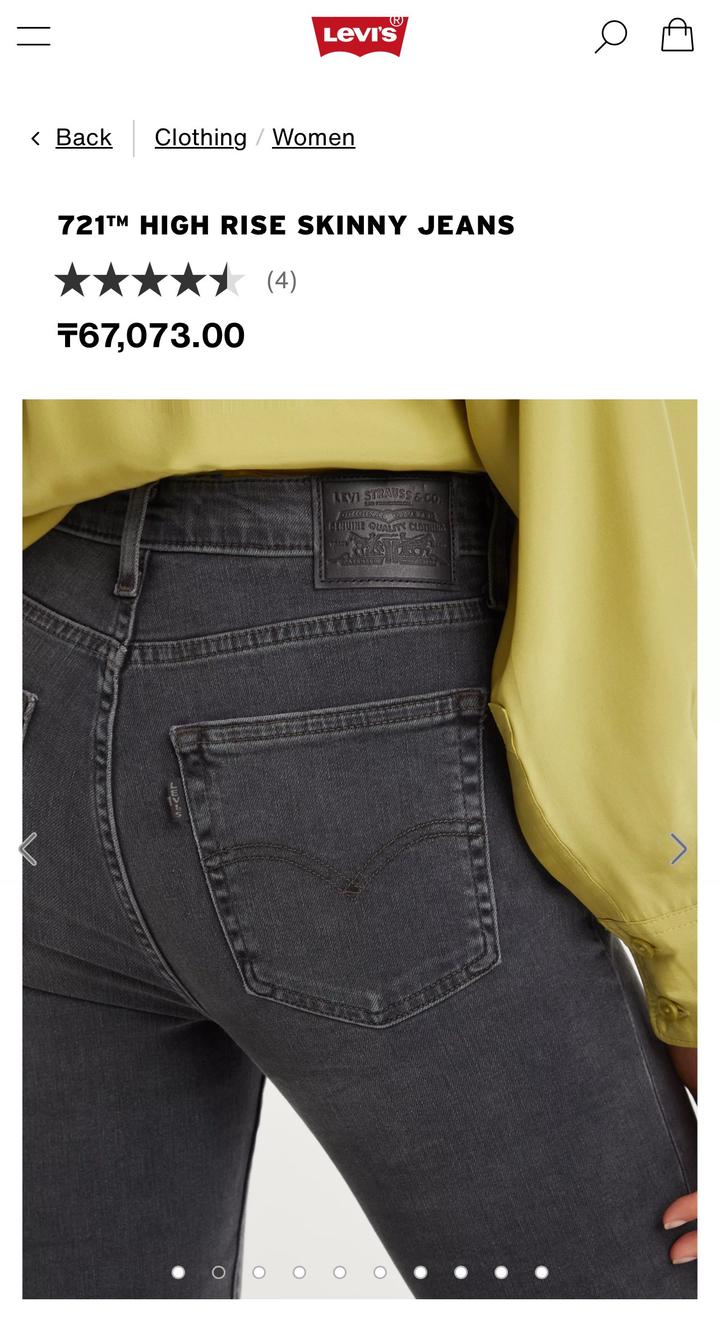Image resolution: width=720 pixels, height=1319 pixels.
Task: Open the shopping bag
Action: tap(677, 36)
